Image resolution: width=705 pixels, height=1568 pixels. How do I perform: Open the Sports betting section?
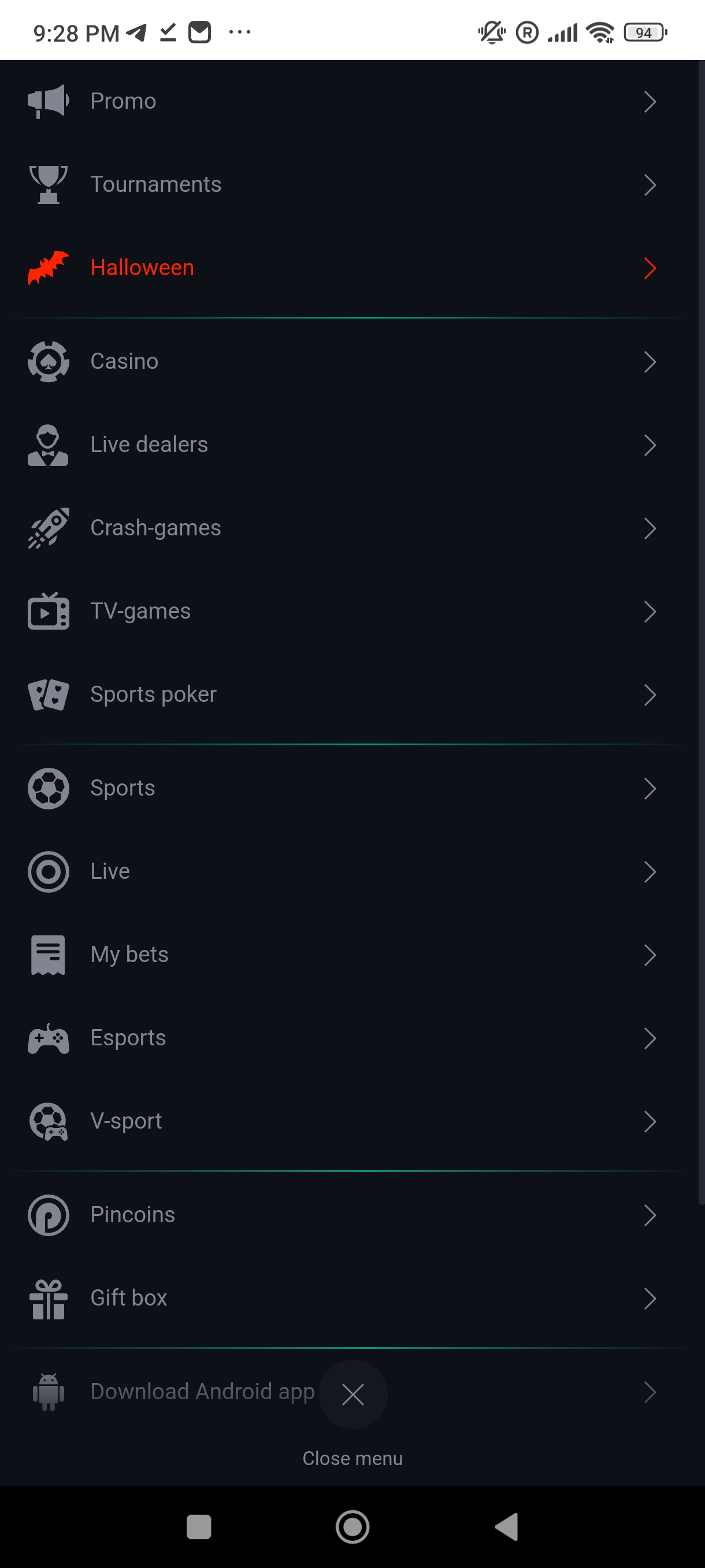[x=123, y=788]
